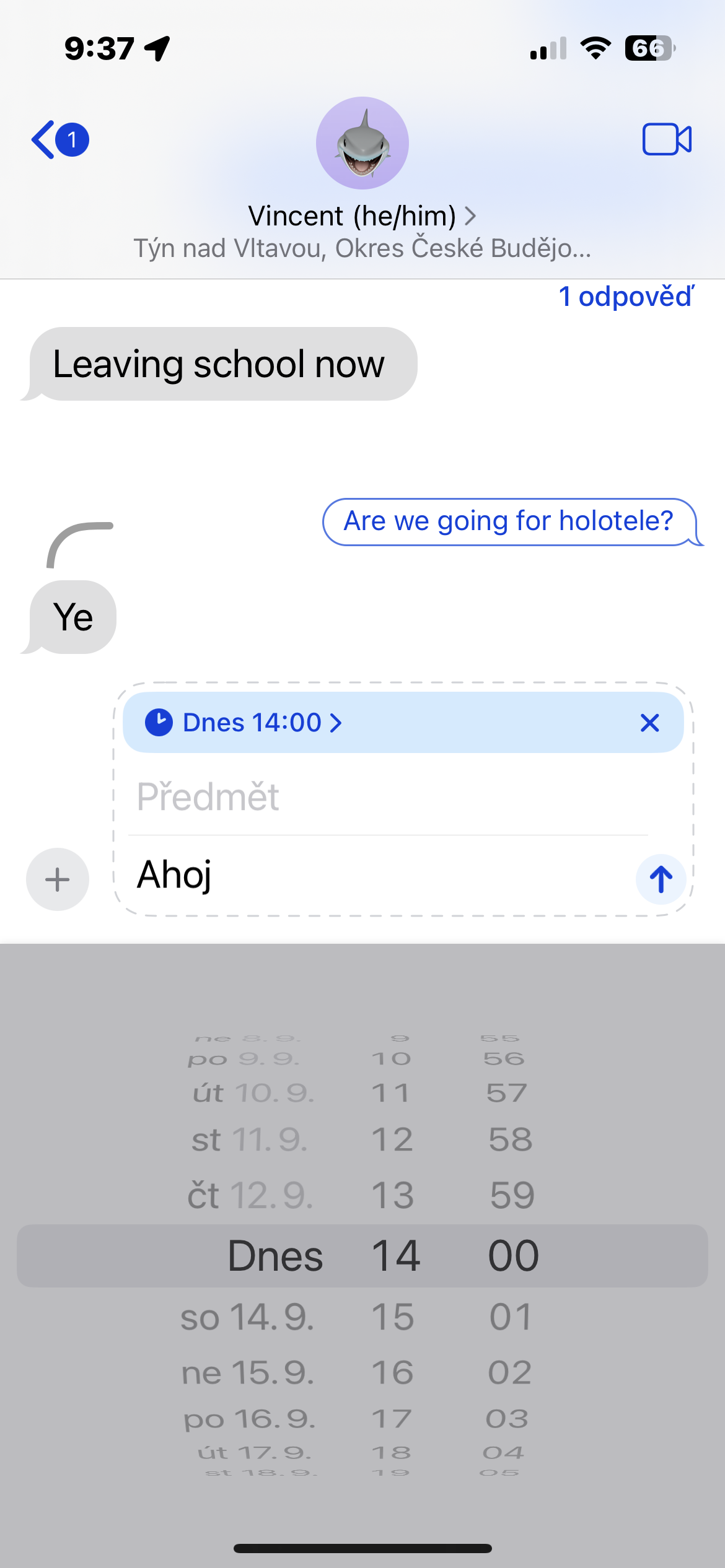Send the scheduled message
The width and height of the screenshot is (725, 1568).
click(661, 879)
